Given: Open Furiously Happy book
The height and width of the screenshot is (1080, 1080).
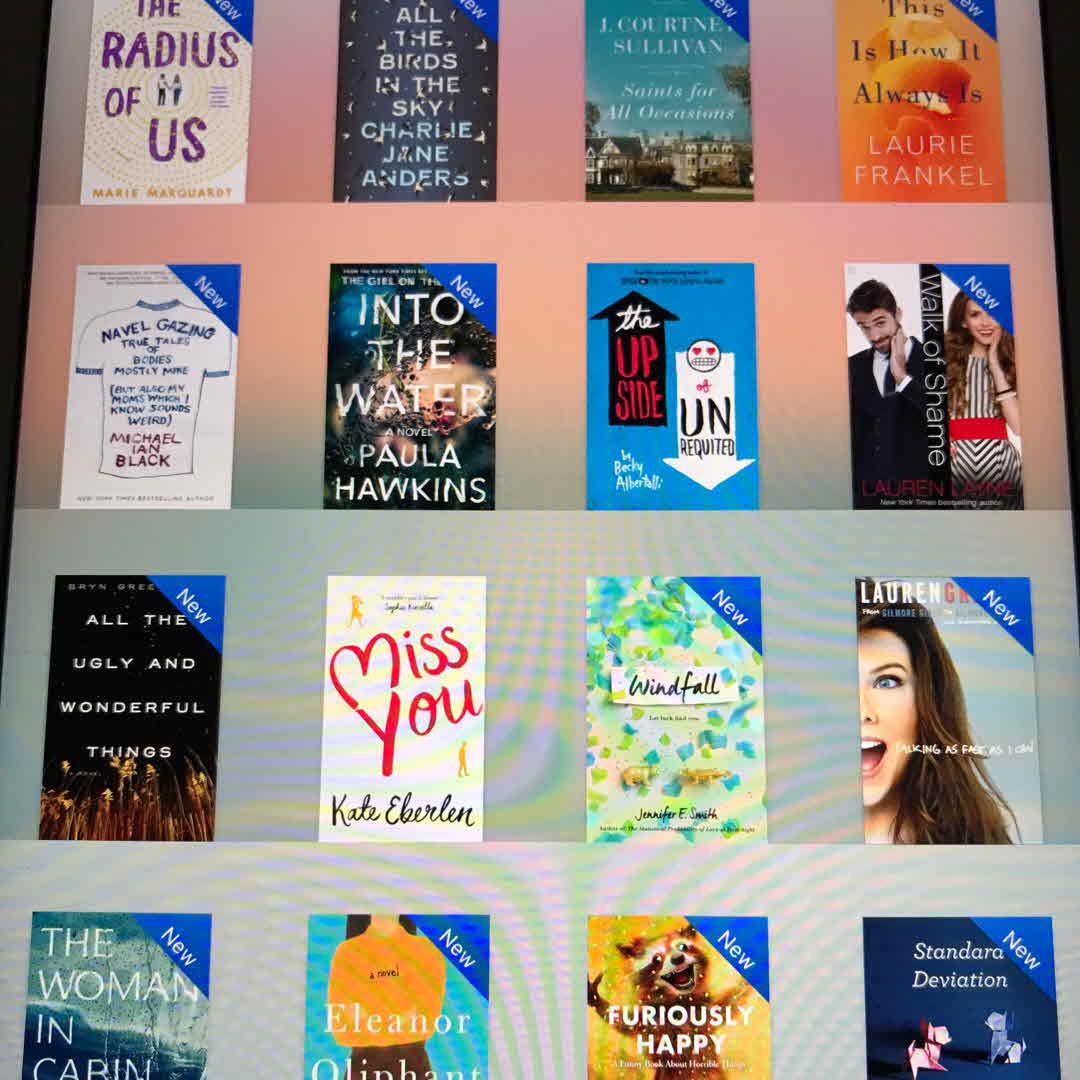Looking at the screenshot, I should point(678,997).
